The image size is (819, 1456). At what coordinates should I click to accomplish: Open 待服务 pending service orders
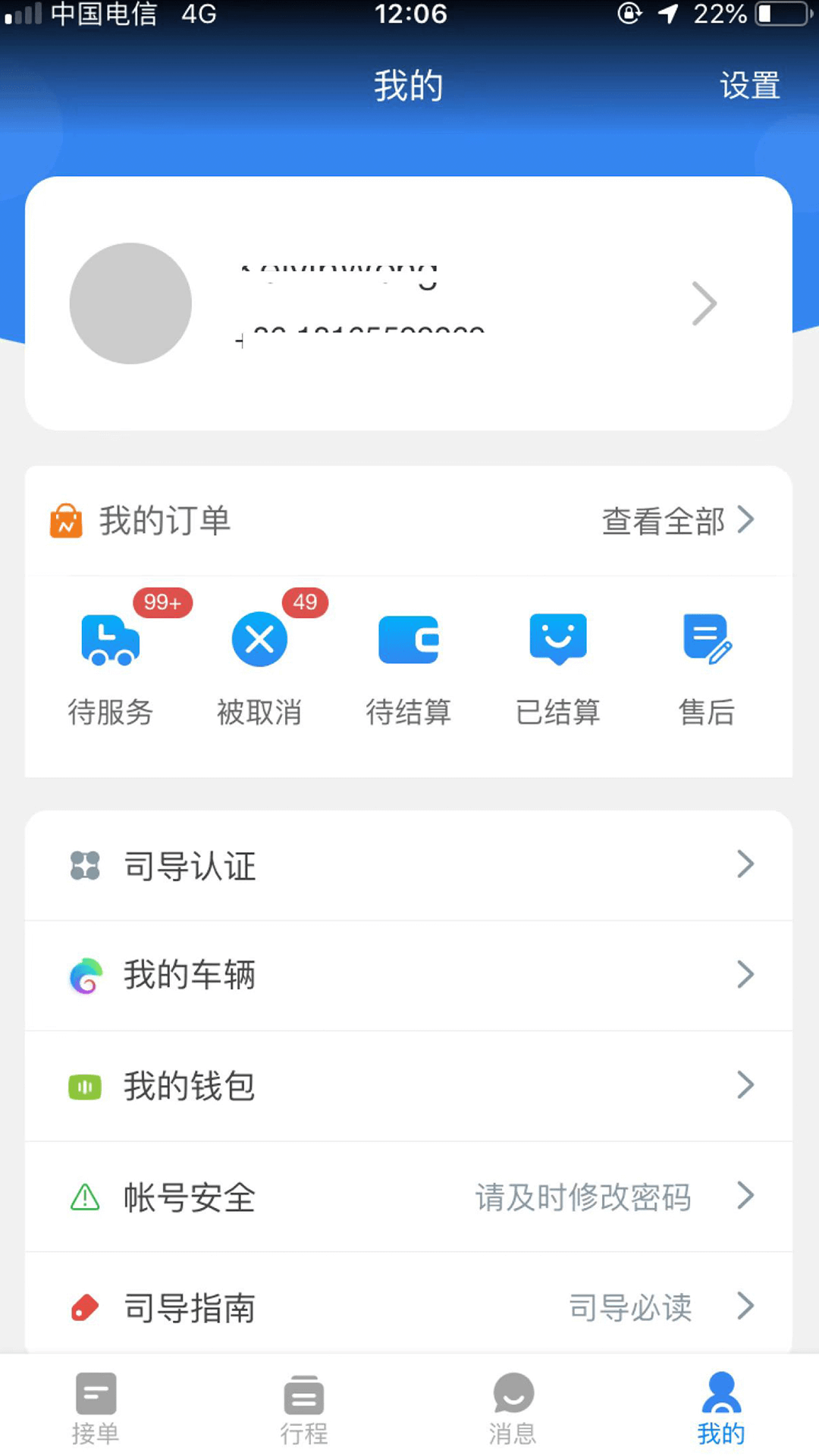click(111, 667)
